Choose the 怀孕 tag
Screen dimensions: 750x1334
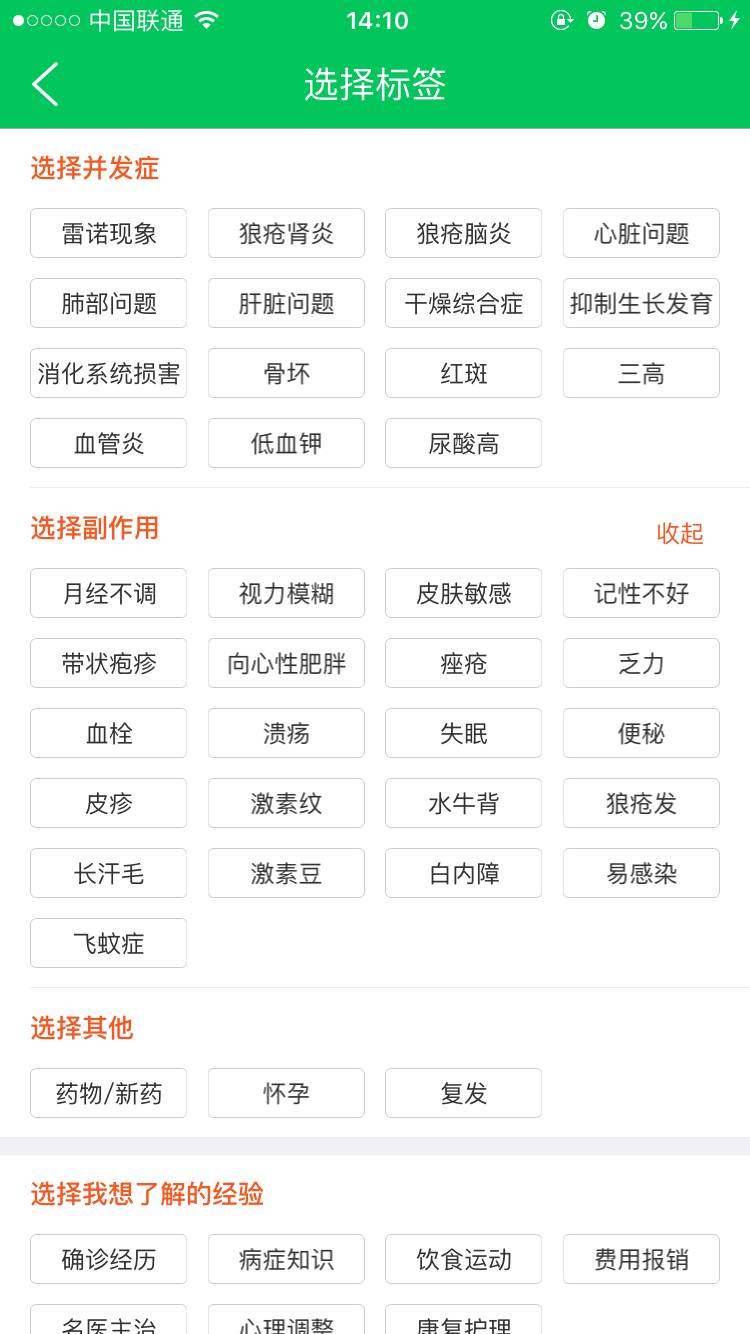[286, 1093]
